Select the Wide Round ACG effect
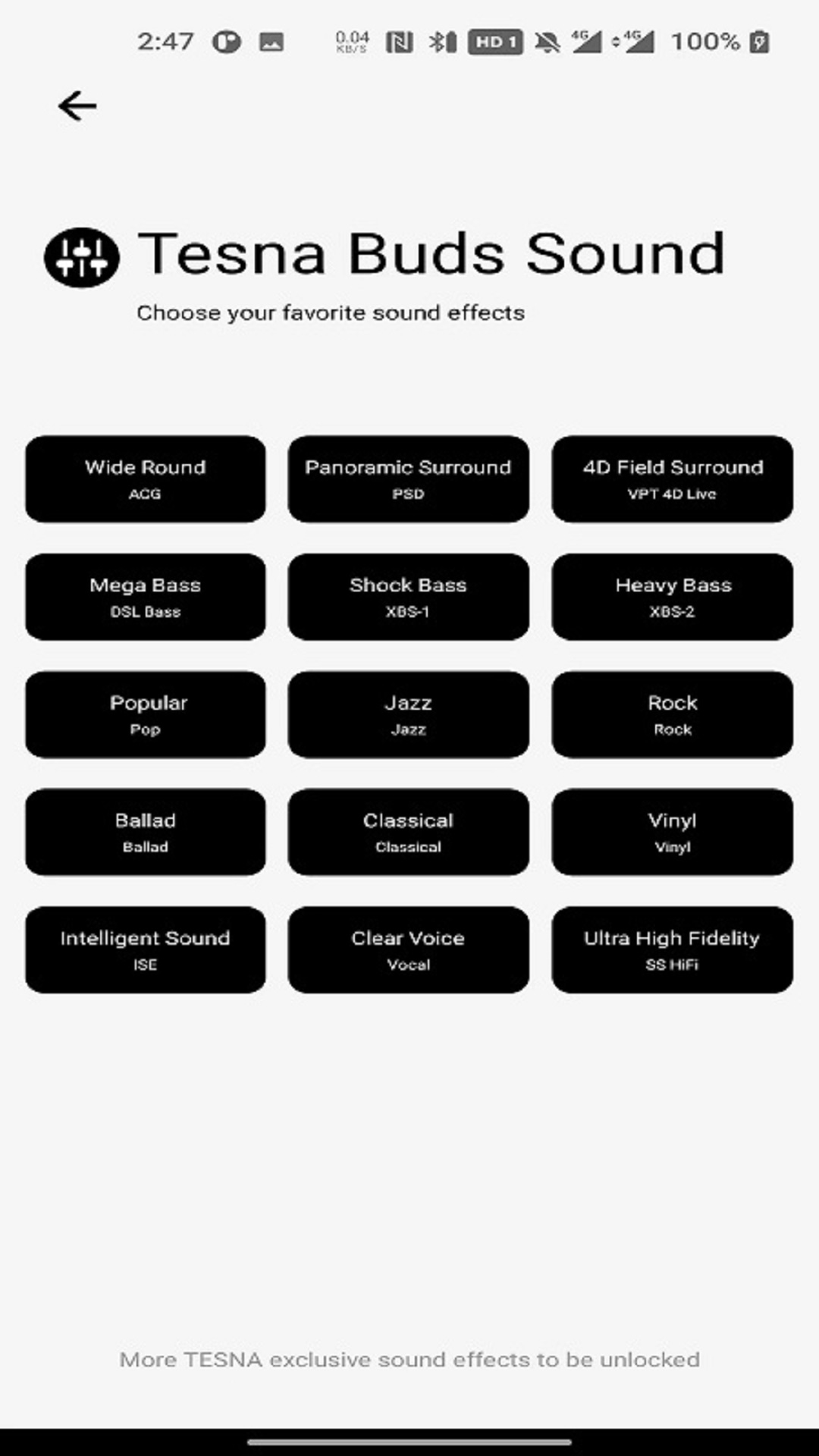The height and width of the screenshot is (1456, 819). click(146, 479)
